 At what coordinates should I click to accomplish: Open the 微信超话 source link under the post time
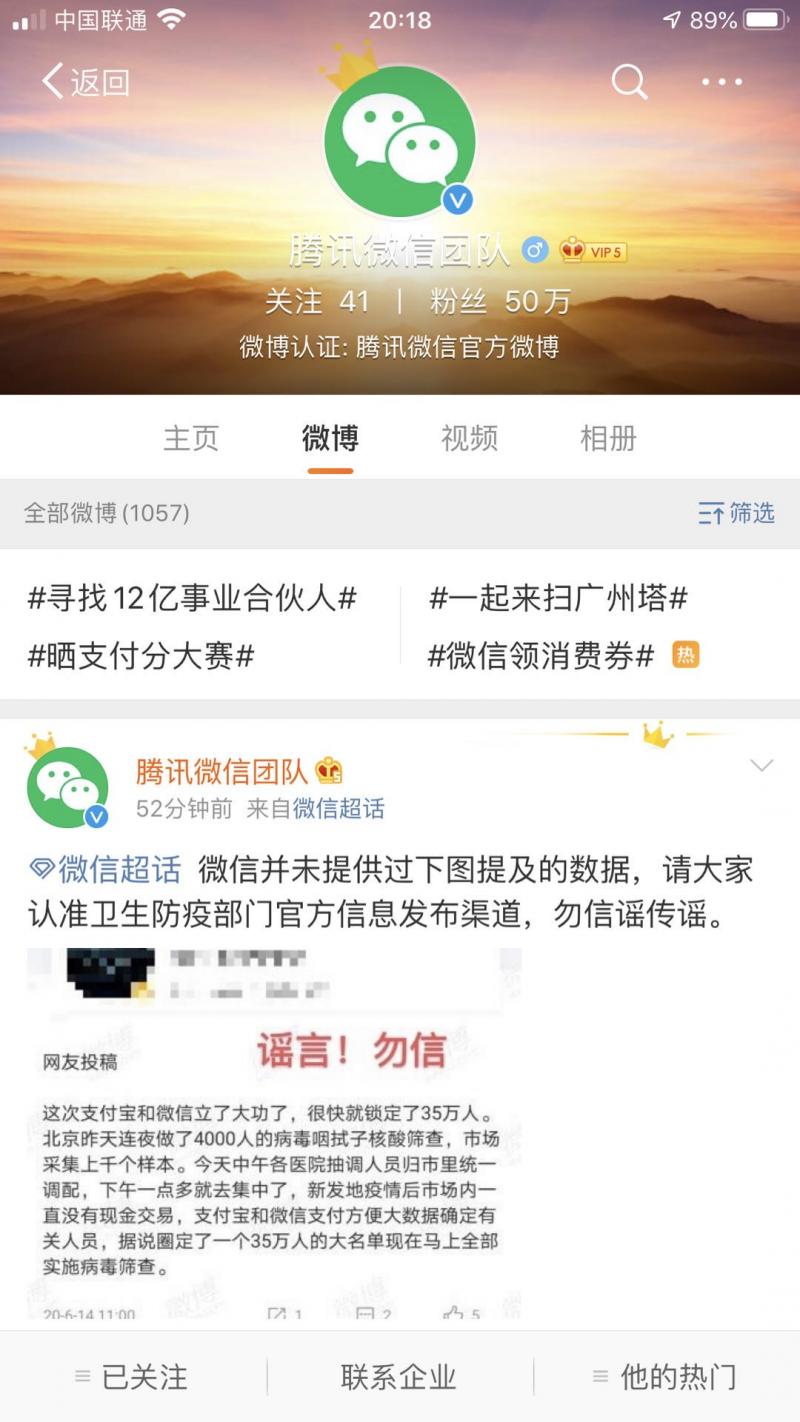(x=338, y=808)
